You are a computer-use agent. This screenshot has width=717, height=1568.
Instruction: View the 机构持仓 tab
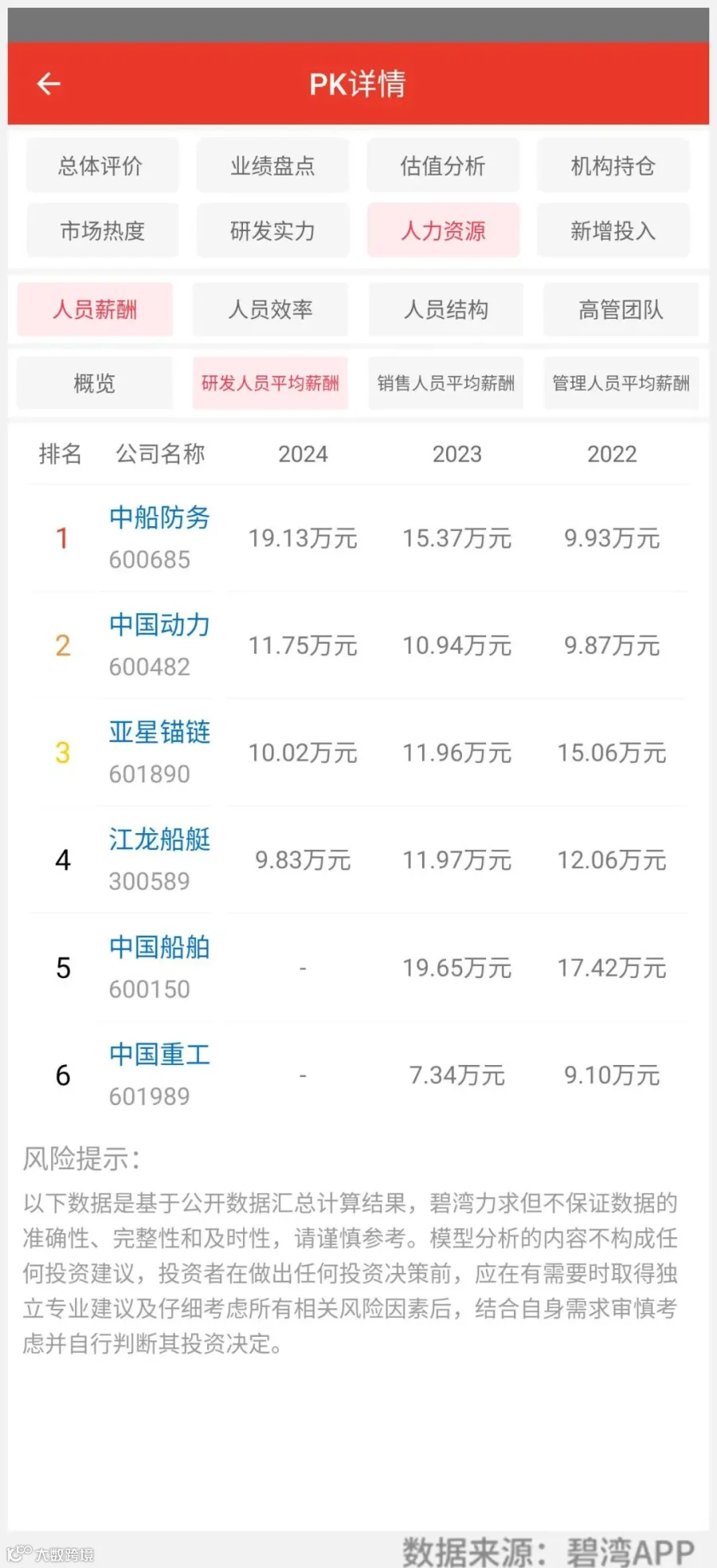[613, 166]
